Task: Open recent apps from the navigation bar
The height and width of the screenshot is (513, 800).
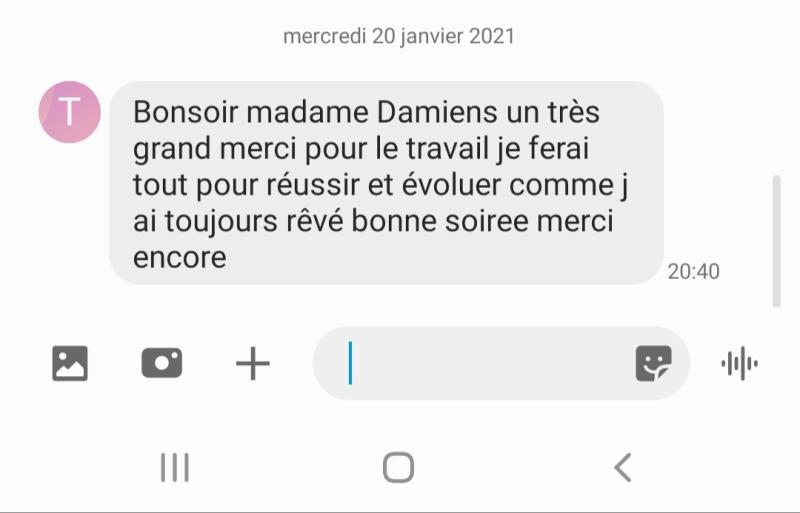Action: 175,467
